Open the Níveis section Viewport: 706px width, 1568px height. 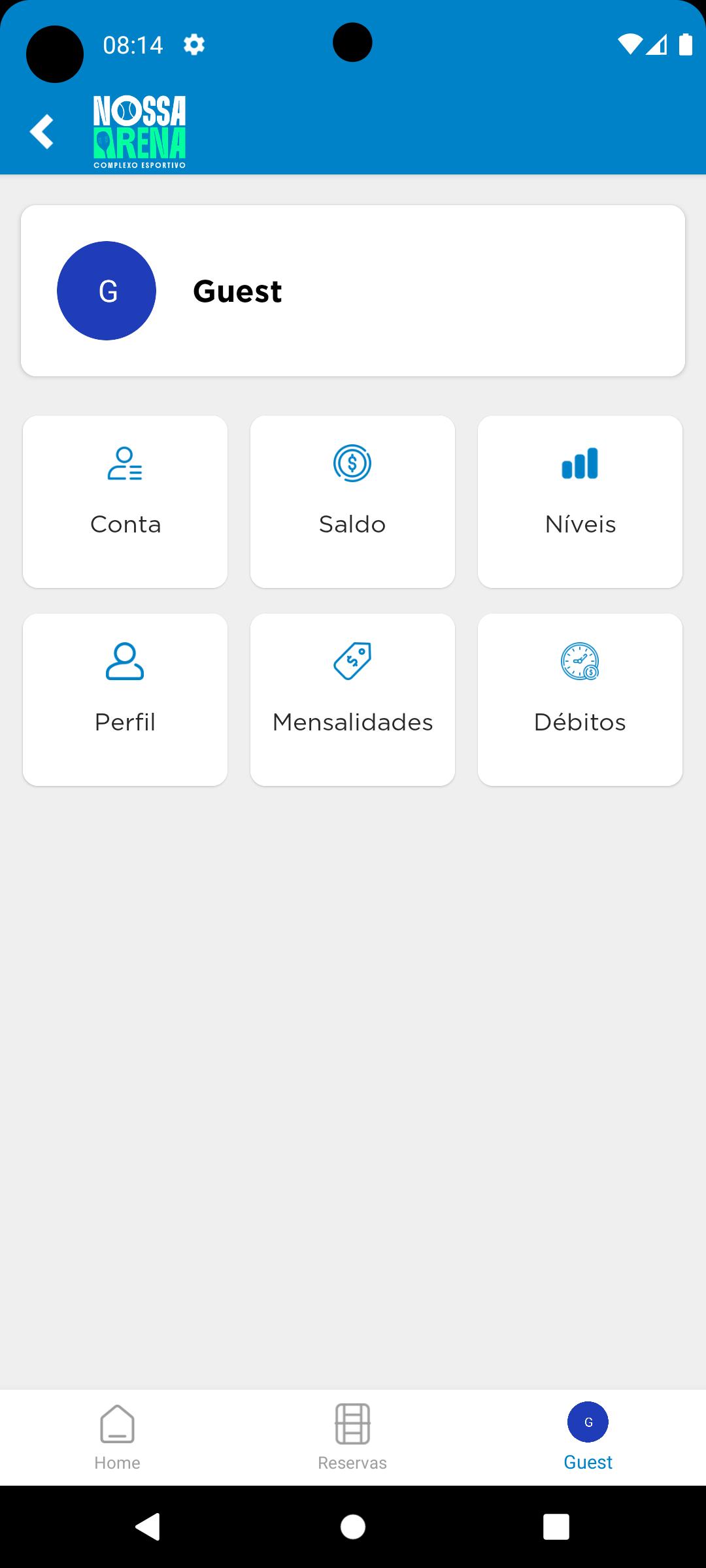[x=580, y=502]
